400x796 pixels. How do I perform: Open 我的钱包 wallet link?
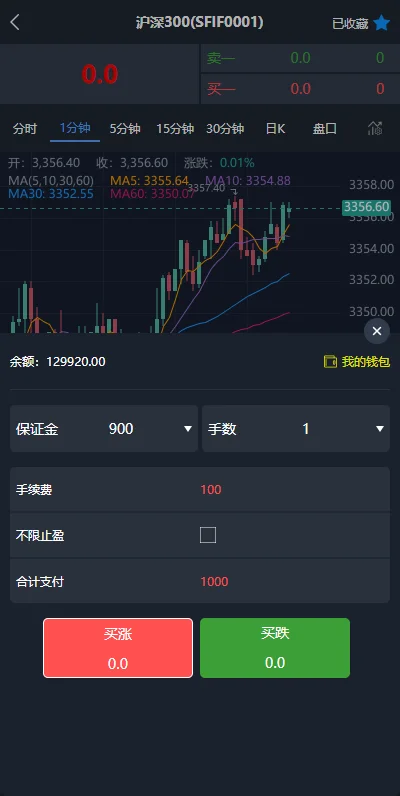pos(357,362)
